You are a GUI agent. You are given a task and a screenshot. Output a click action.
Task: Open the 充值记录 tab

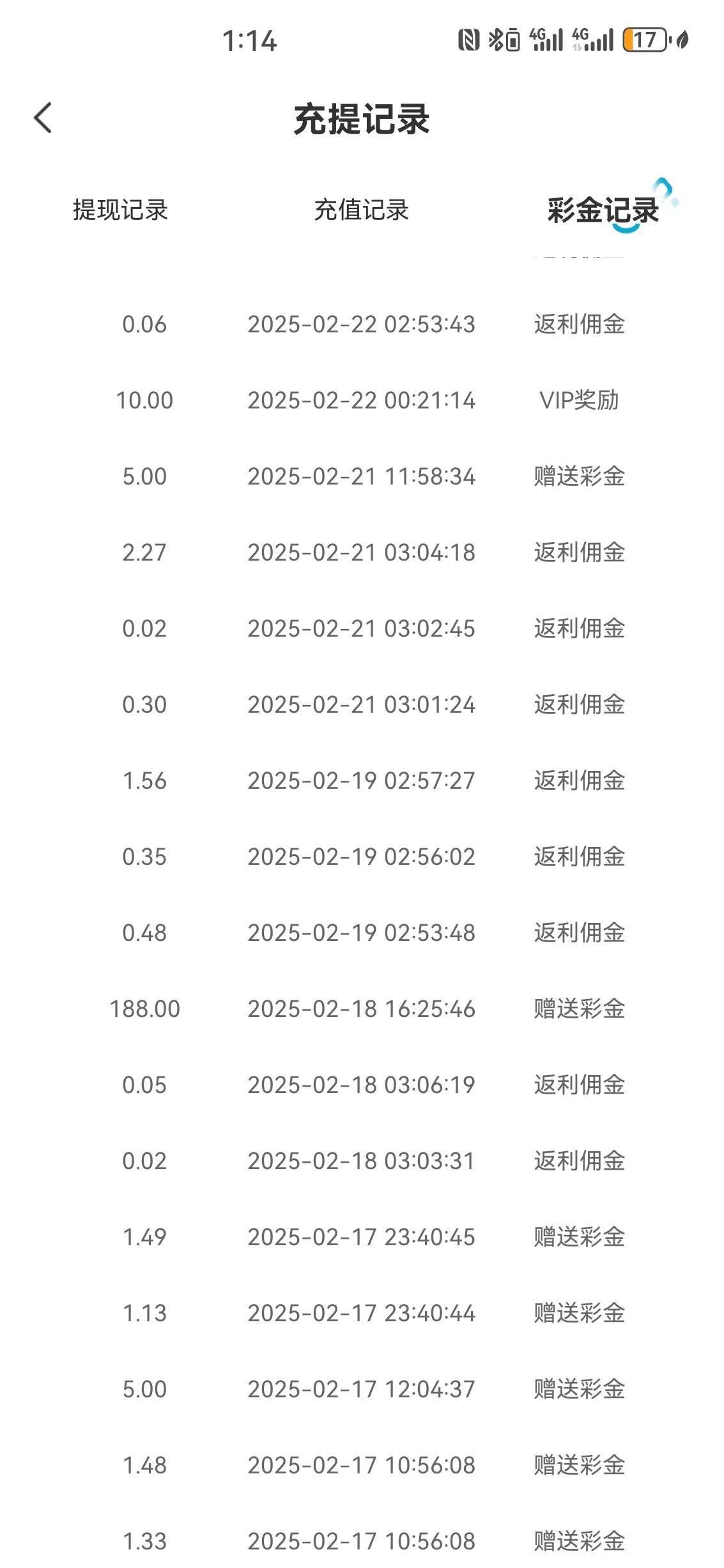tap(361, 210)
